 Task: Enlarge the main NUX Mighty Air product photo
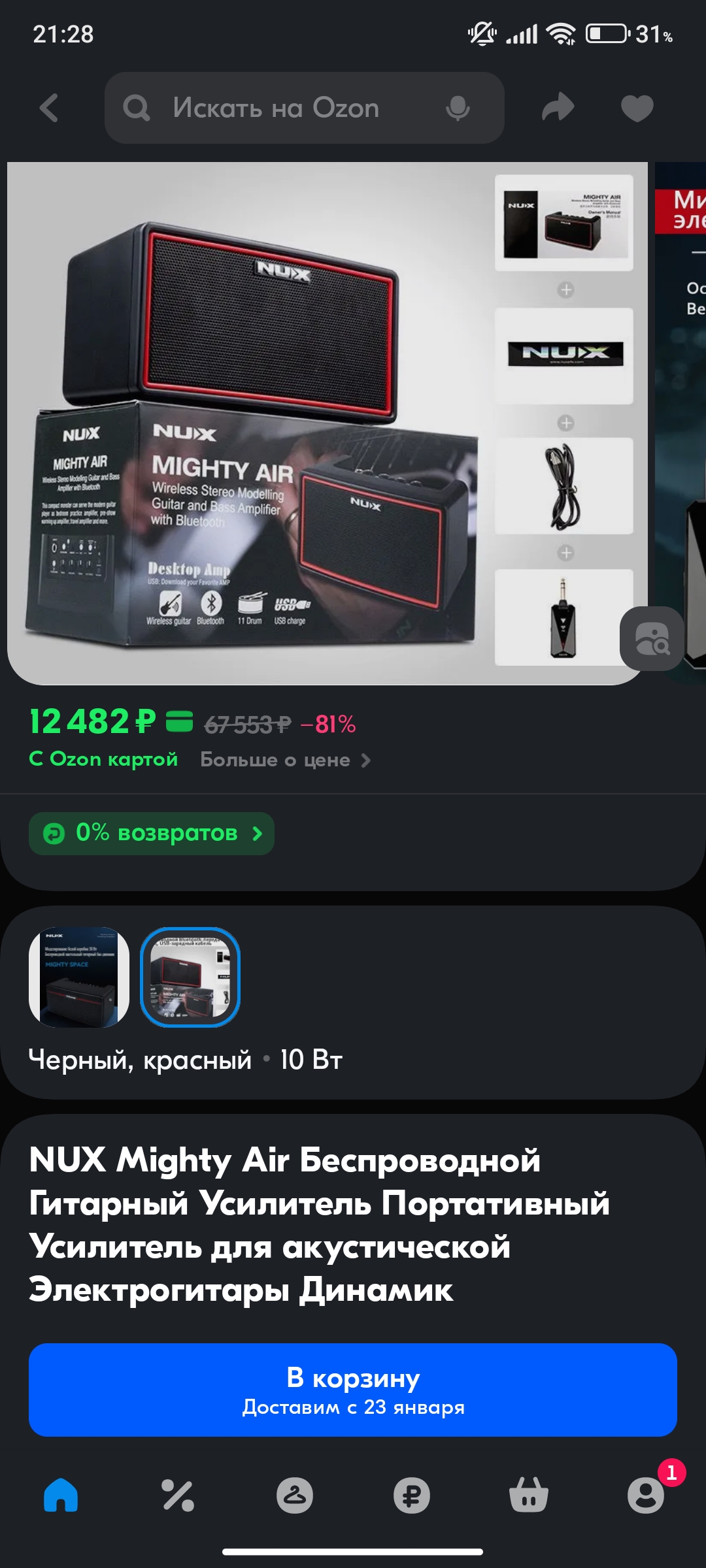point(261,423)
